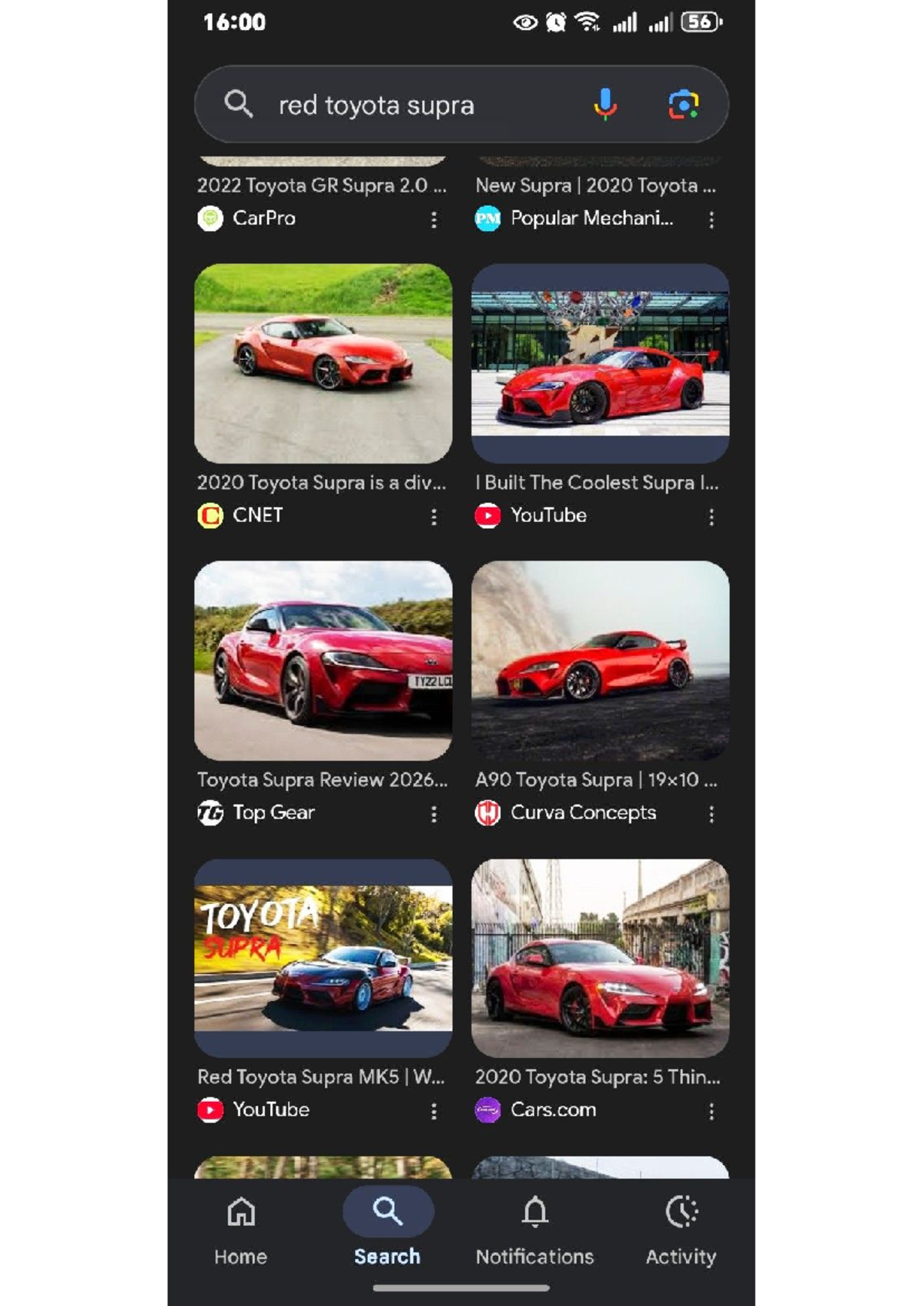Show options menu for the Cars.com result
This screenshot has width=924, height=1306.
tap(711, 1111)
